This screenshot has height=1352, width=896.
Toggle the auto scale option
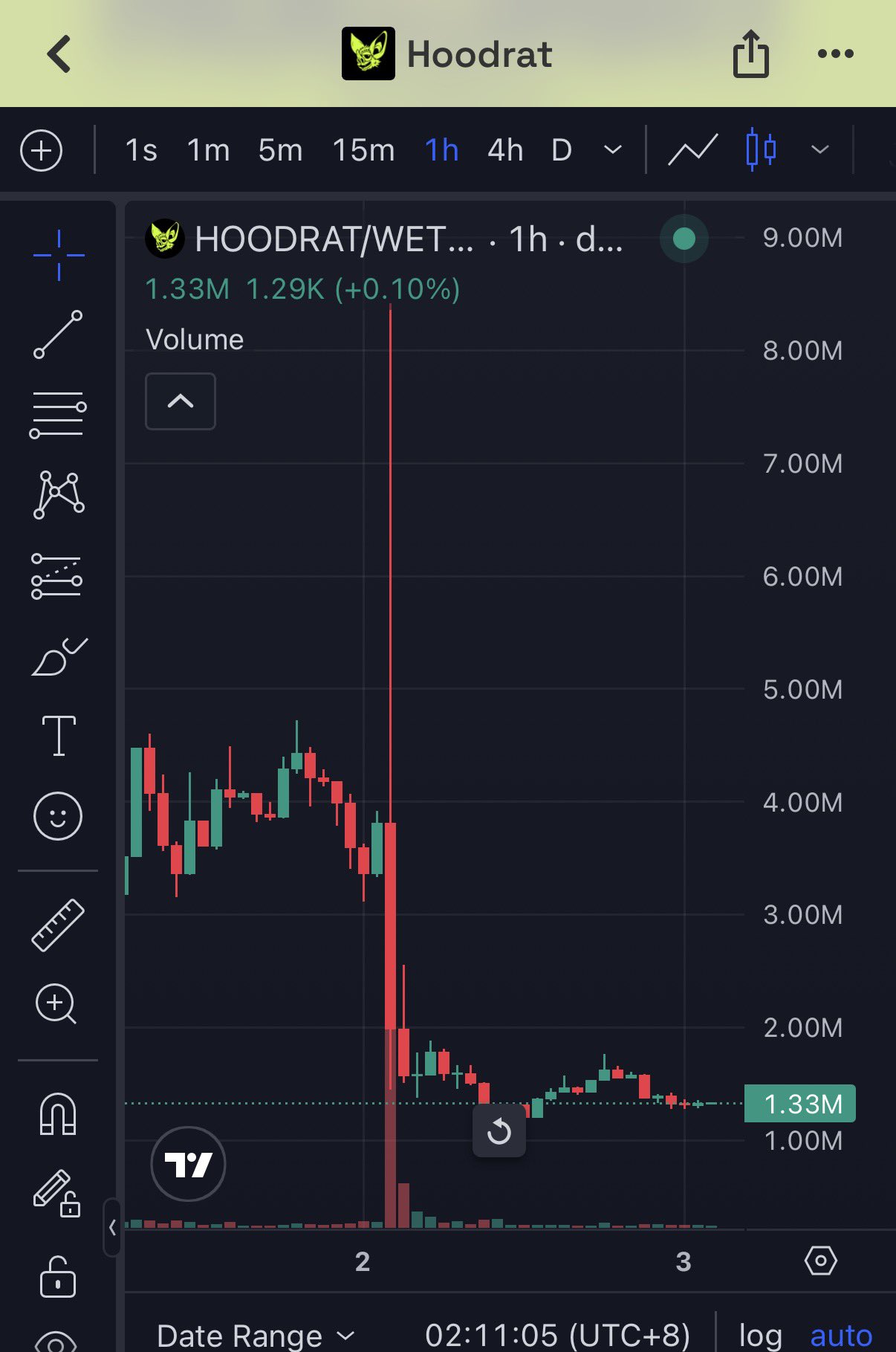click(841, 1336)
